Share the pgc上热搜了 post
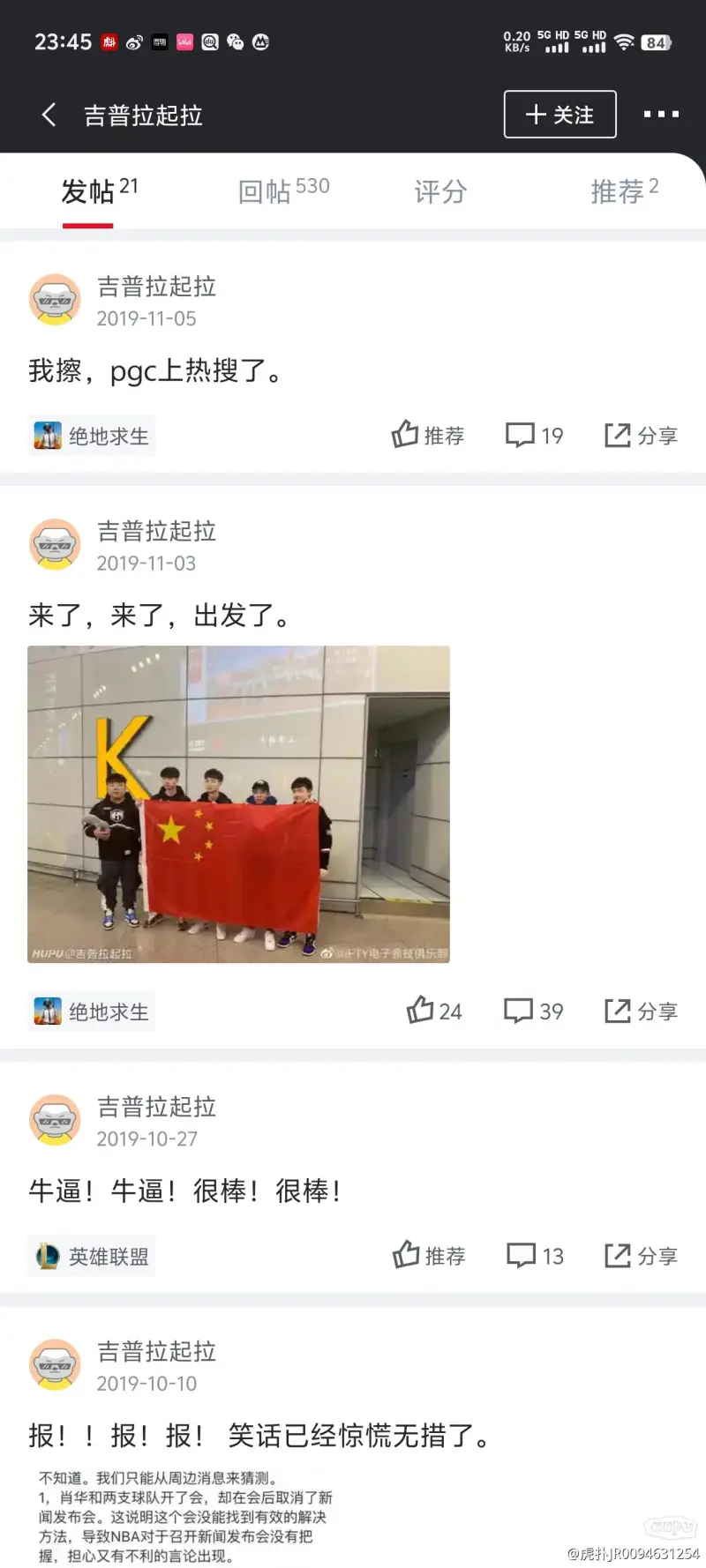This screenshot has height=1568, width=706. point(642,436)
